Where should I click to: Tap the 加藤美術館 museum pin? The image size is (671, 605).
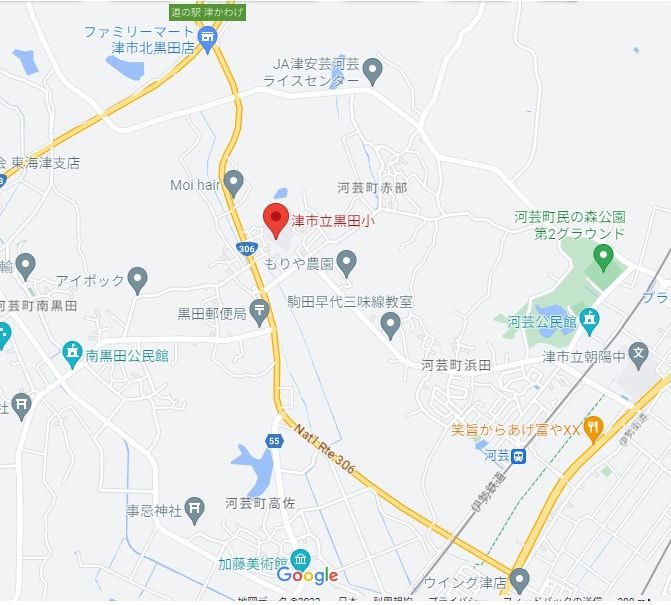pyautogui.click(x=302, y=560)
